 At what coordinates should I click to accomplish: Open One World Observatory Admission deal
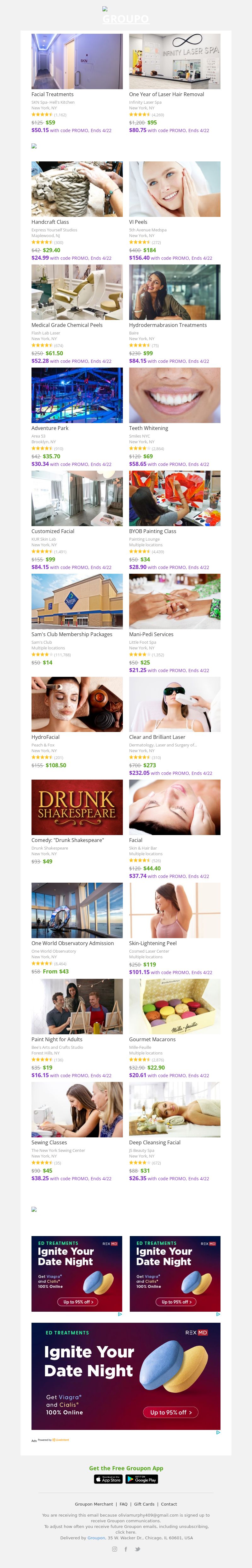77,910
